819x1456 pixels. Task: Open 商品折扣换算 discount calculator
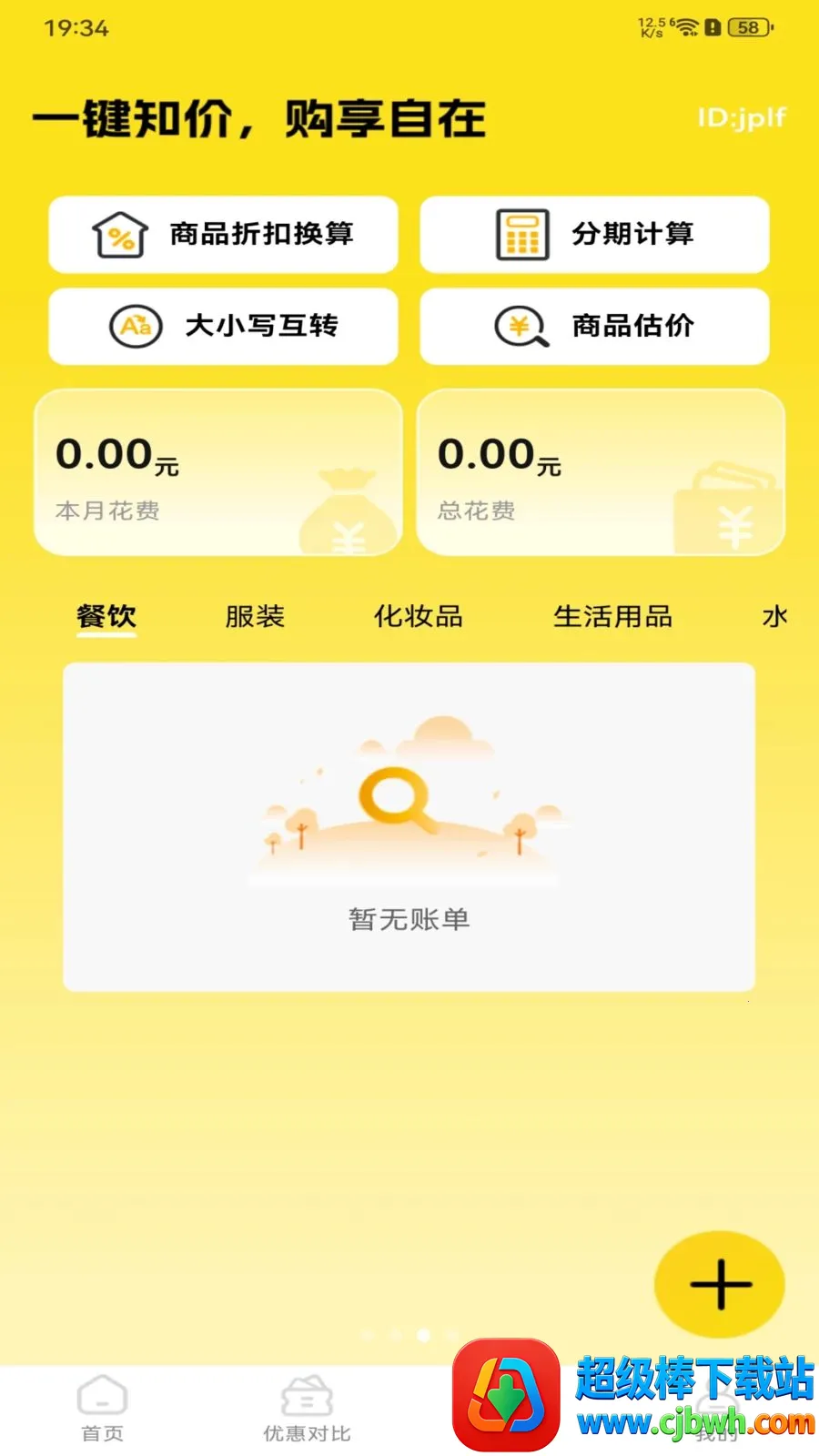[x=223, y=234]
